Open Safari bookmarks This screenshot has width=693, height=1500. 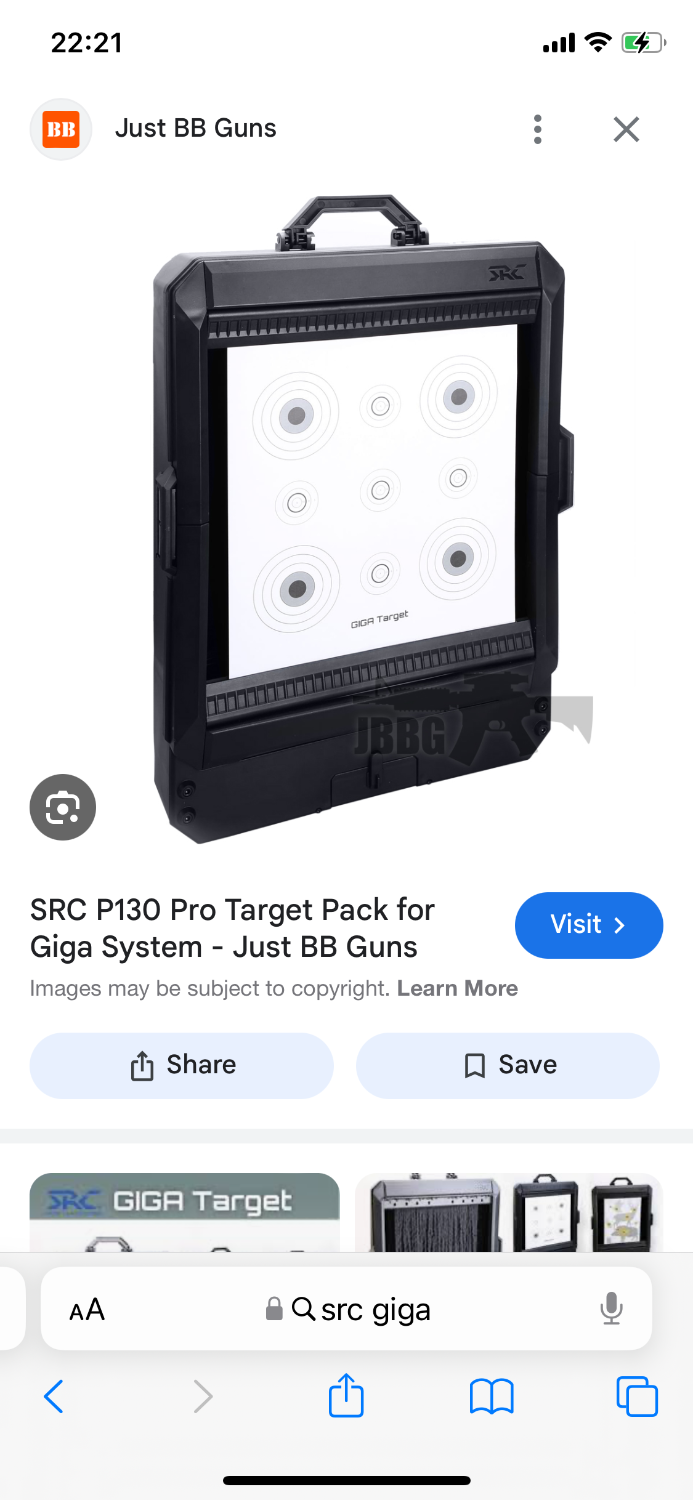(x=491, y=1396)
